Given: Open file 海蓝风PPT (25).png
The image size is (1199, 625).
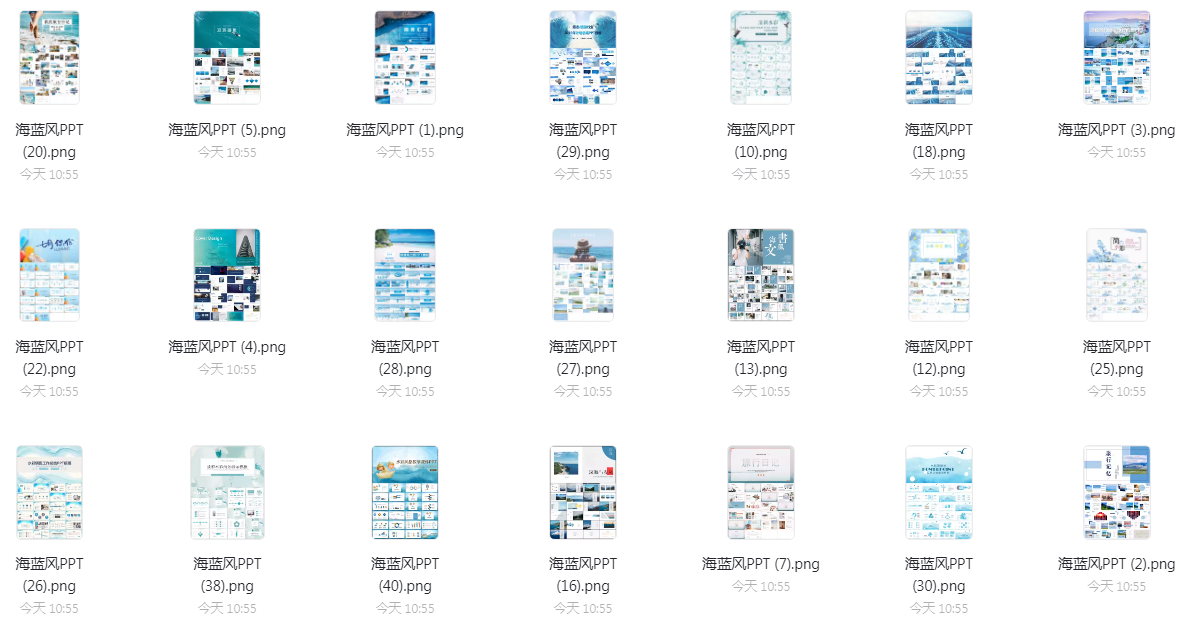Looking at the screenshot, I should pos(1117,275).
